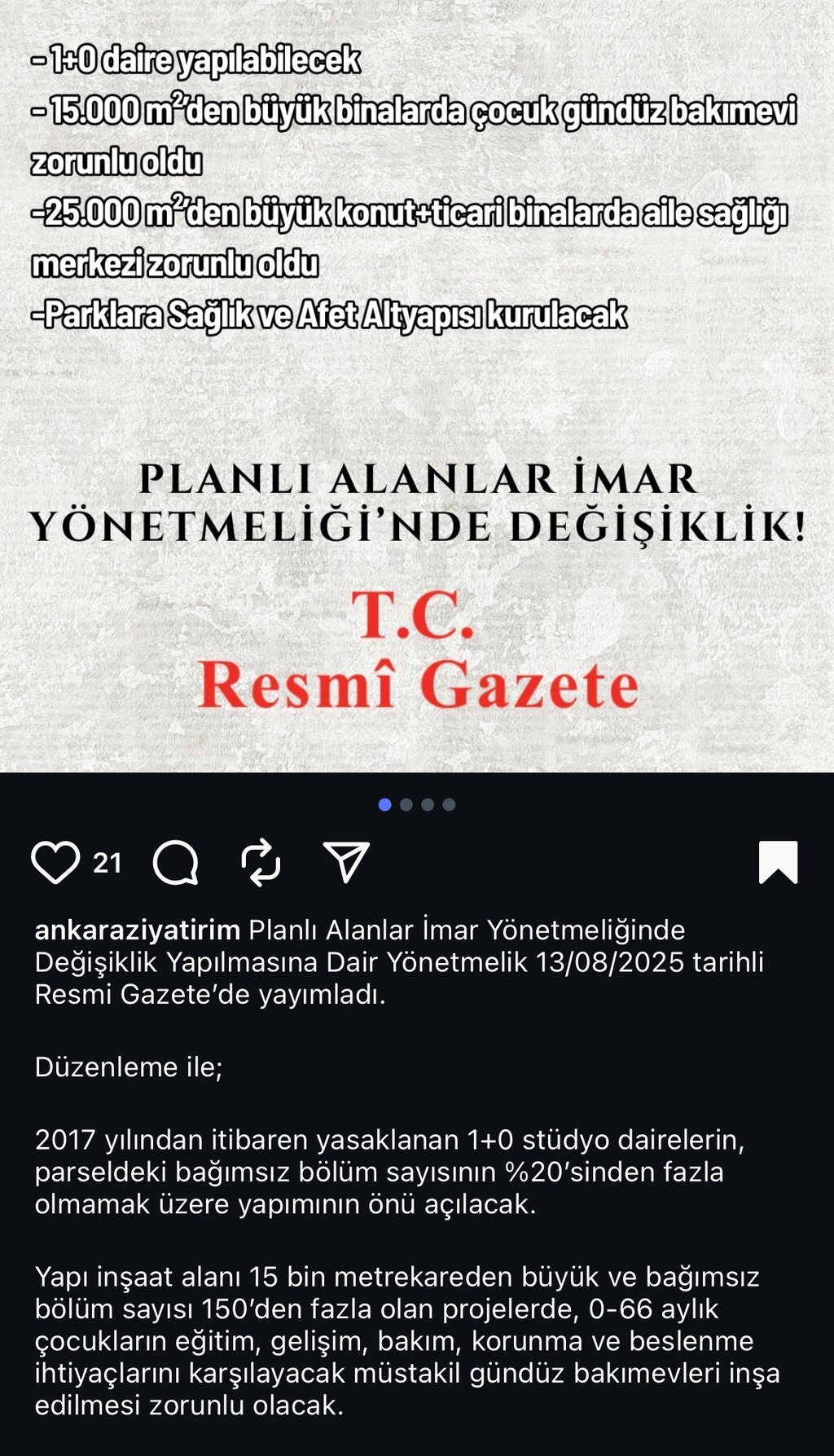The image size is (834, 1456).
Task: Repost this post with the arrows icon
Action: 261,862
